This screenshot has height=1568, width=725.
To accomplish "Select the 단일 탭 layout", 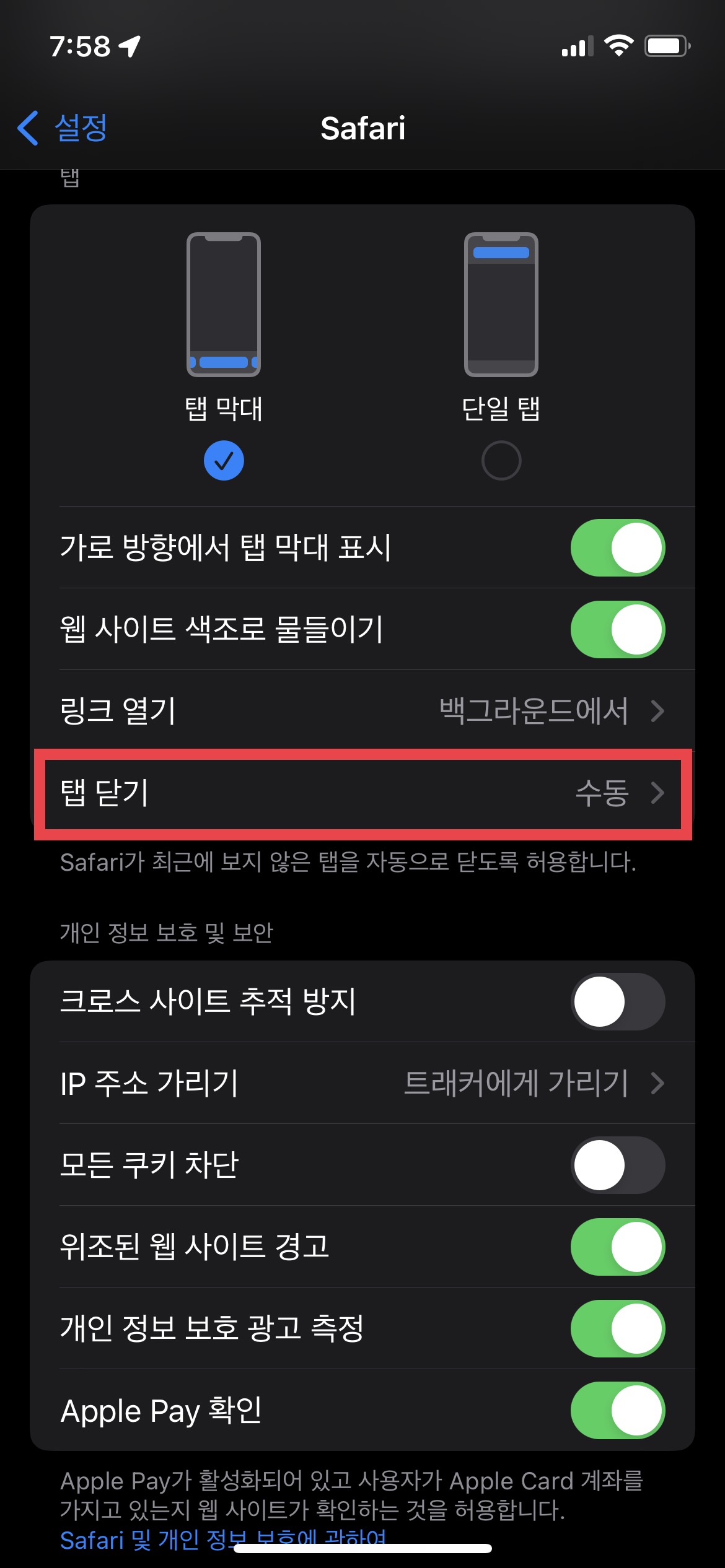I will pos(501,460).
